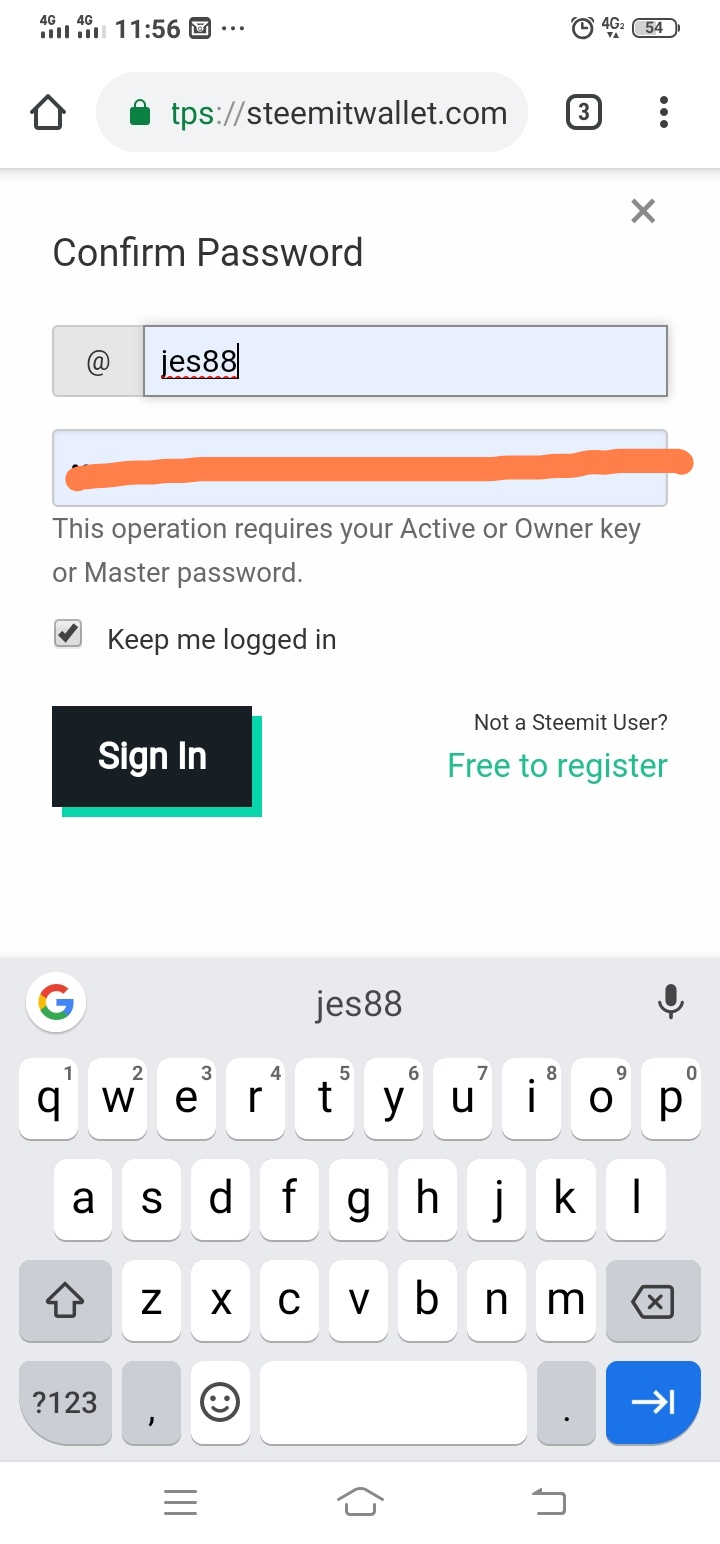Focus the password key field
This screenshot has height=1544, width=720.
click(x=359, y=468)
